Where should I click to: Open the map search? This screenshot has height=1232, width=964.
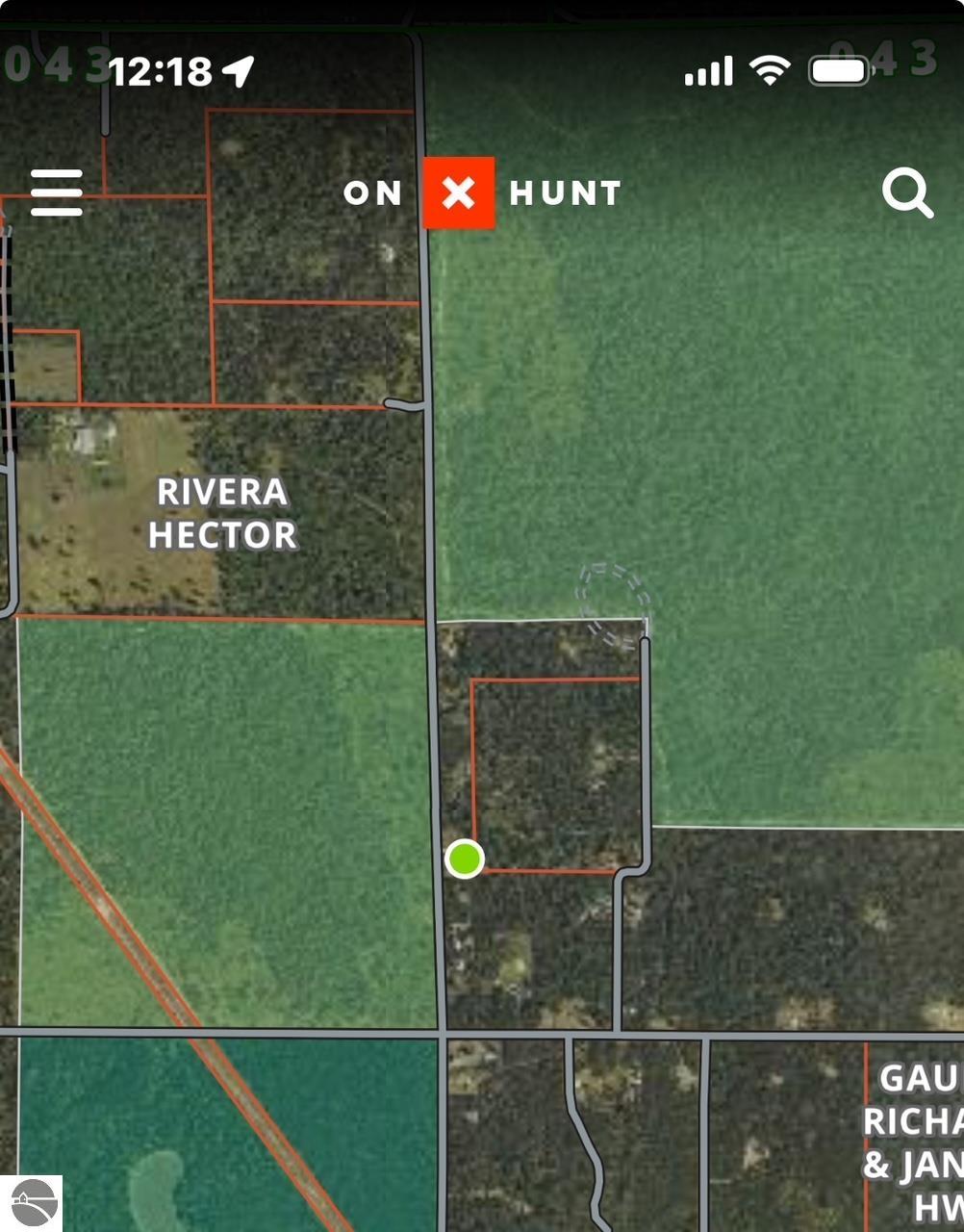[x=906, y=193]
